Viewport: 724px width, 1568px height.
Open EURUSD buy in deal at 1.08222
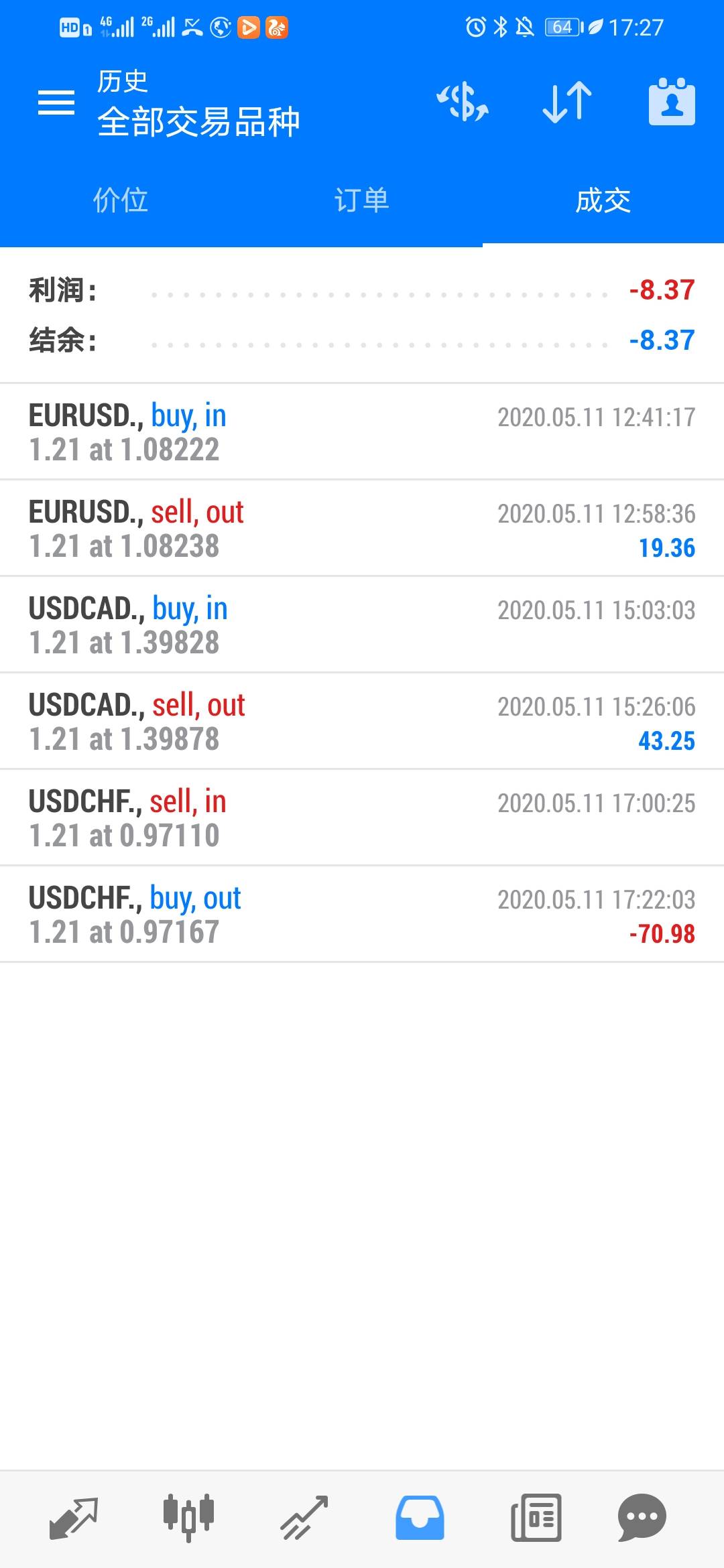click(x=362, y=432)
